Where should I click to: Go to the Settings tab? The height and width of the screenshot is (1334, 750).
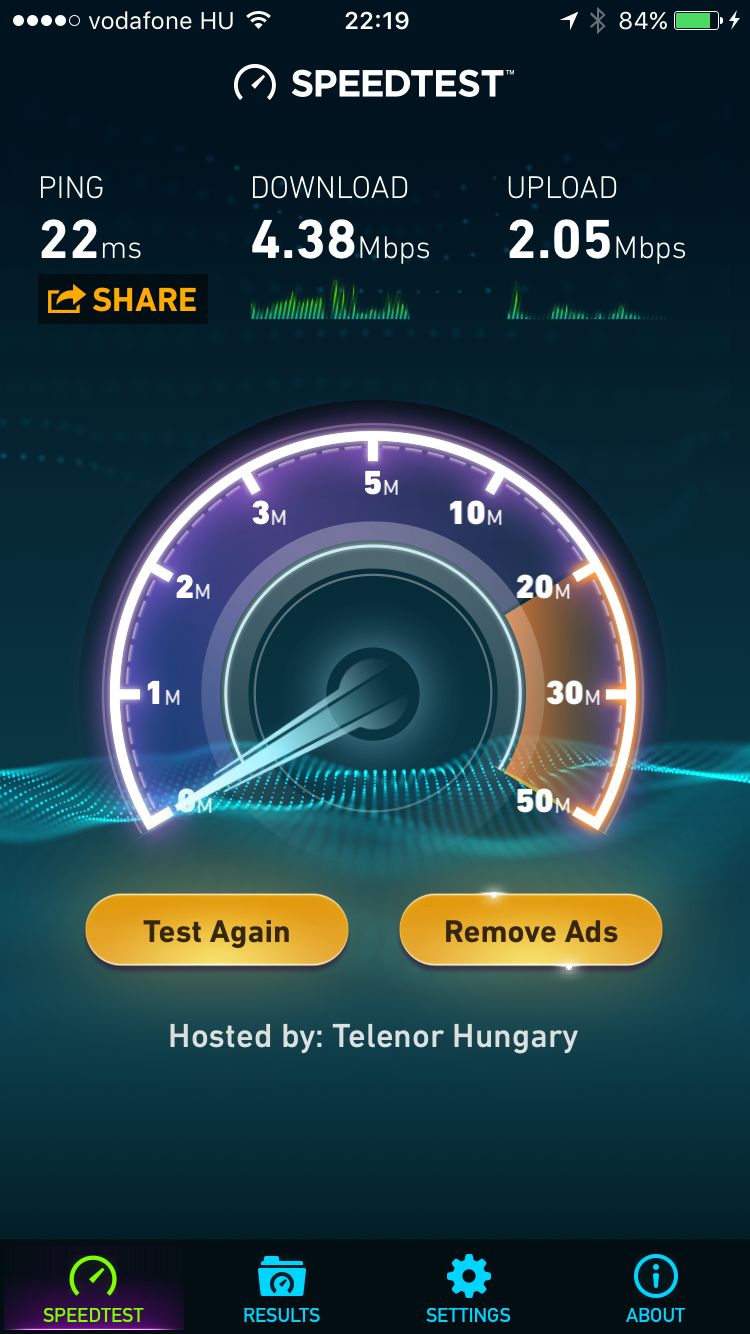468,1290
